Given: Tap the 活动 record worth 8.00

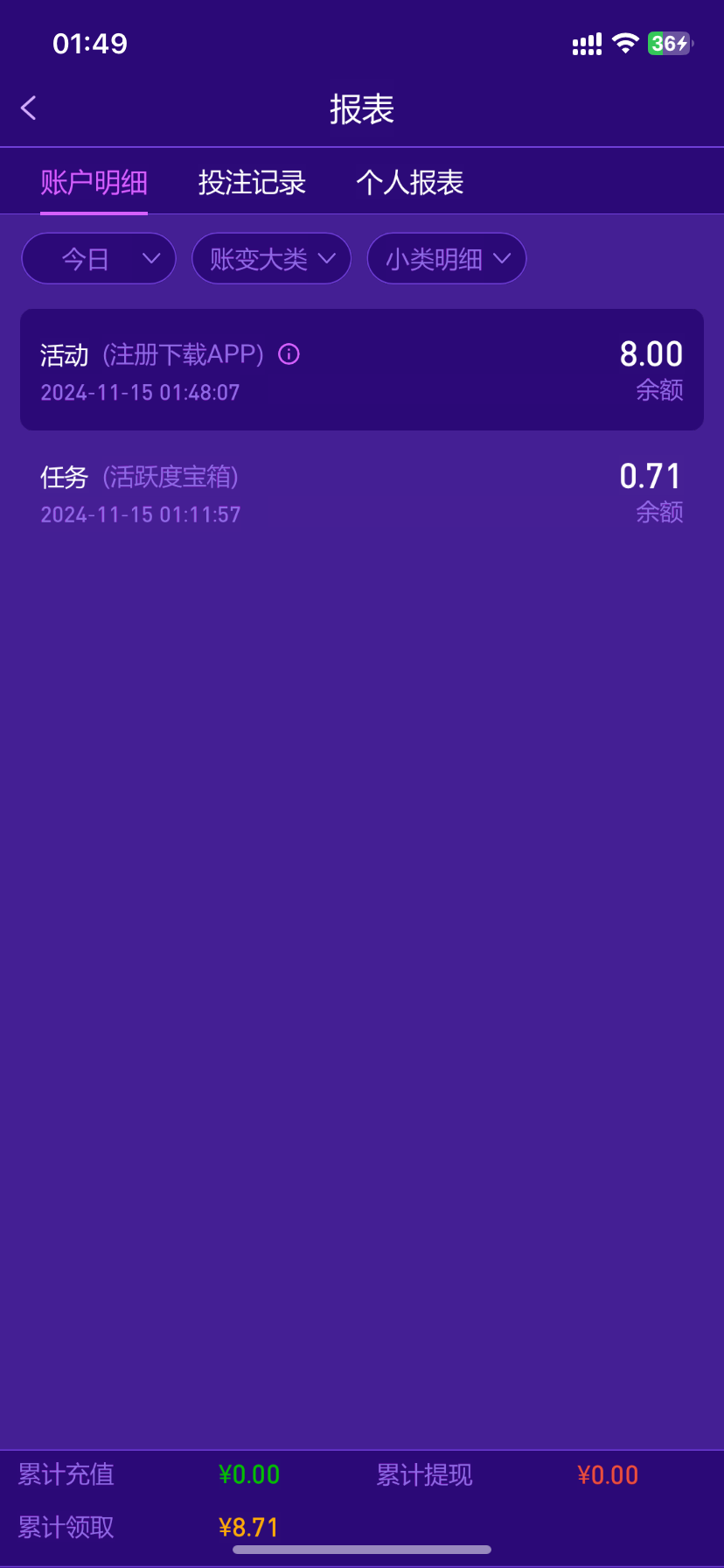Looking at the screenshot, I should pos(362,369).
